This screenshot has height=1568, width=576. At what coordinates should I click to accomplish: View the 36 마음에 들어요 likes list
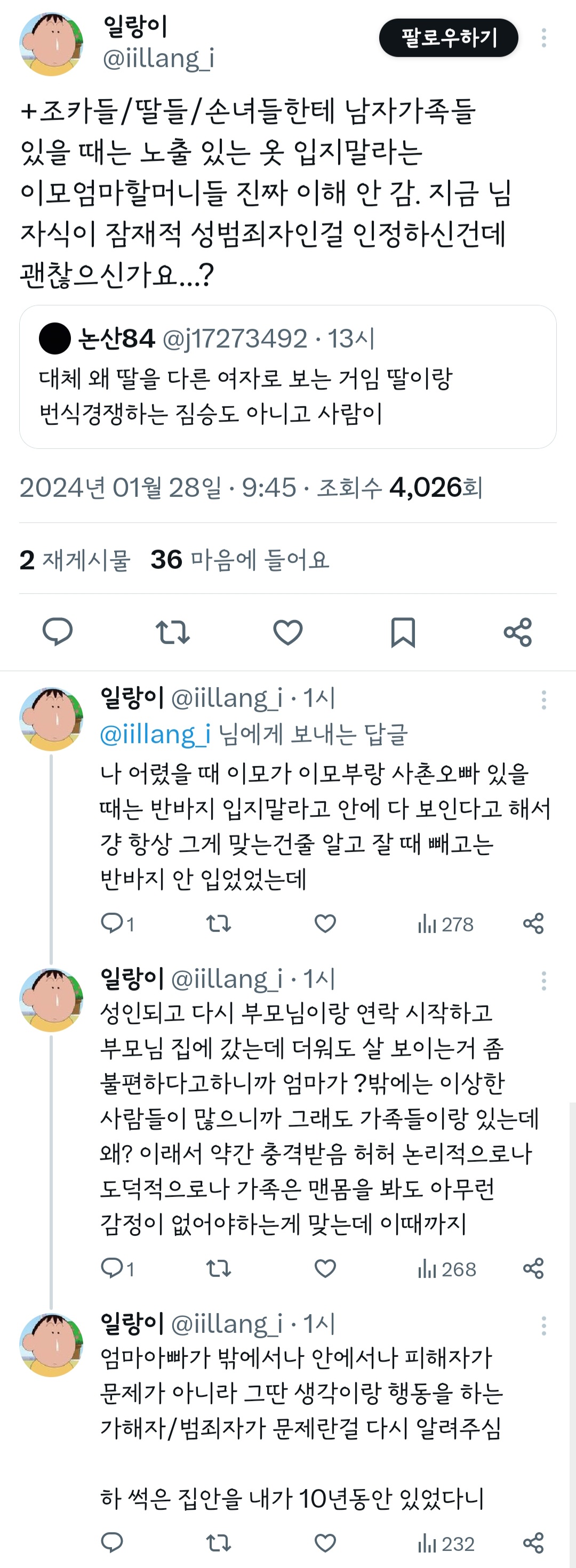coord(240,560)
